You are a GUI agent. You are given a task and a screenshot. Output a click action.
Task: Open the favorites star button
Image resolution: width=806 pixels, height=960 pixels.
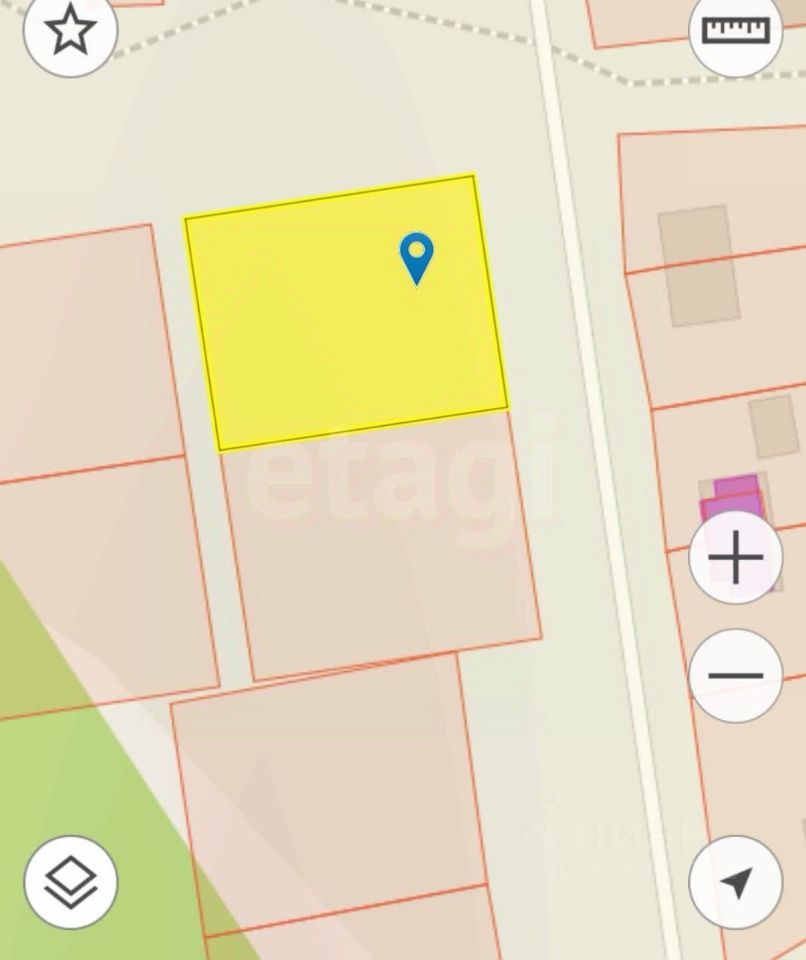click(70, 30)
